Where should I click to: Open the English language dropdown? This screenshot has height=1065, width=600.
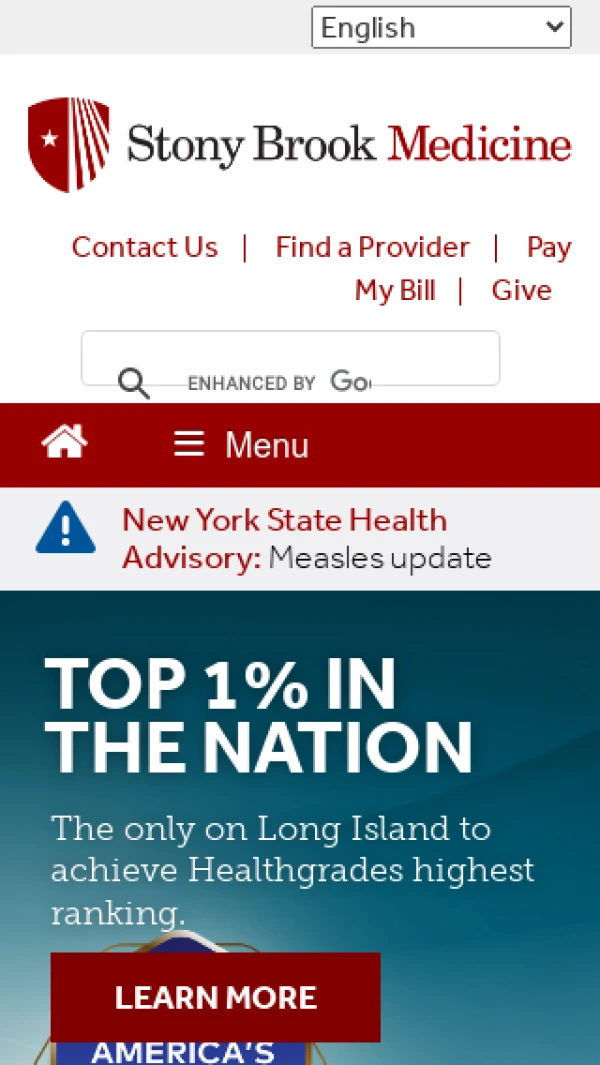[441, 27]
